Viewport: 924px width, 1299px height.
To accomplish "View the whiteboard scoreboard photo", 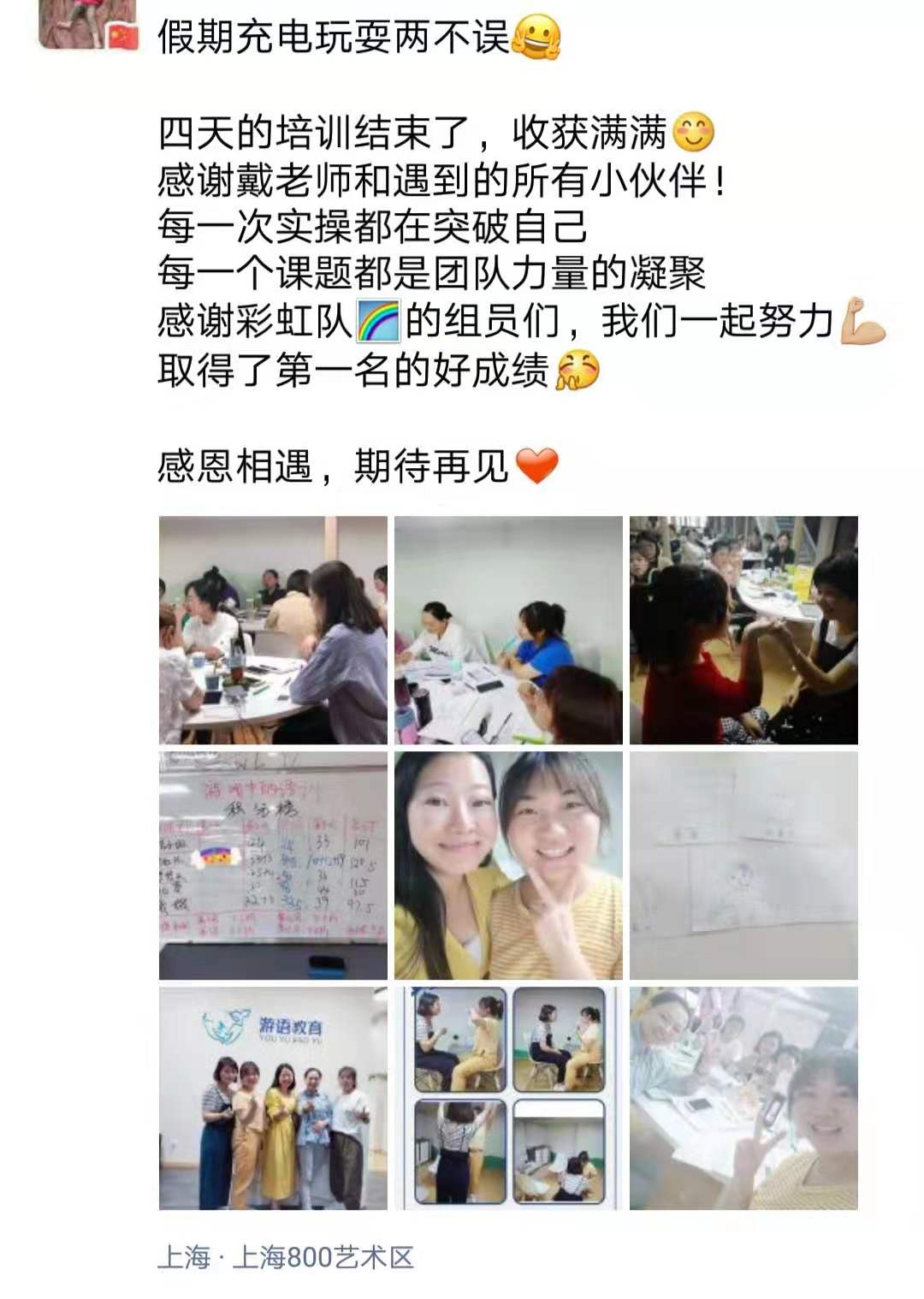I will point(273,865).
